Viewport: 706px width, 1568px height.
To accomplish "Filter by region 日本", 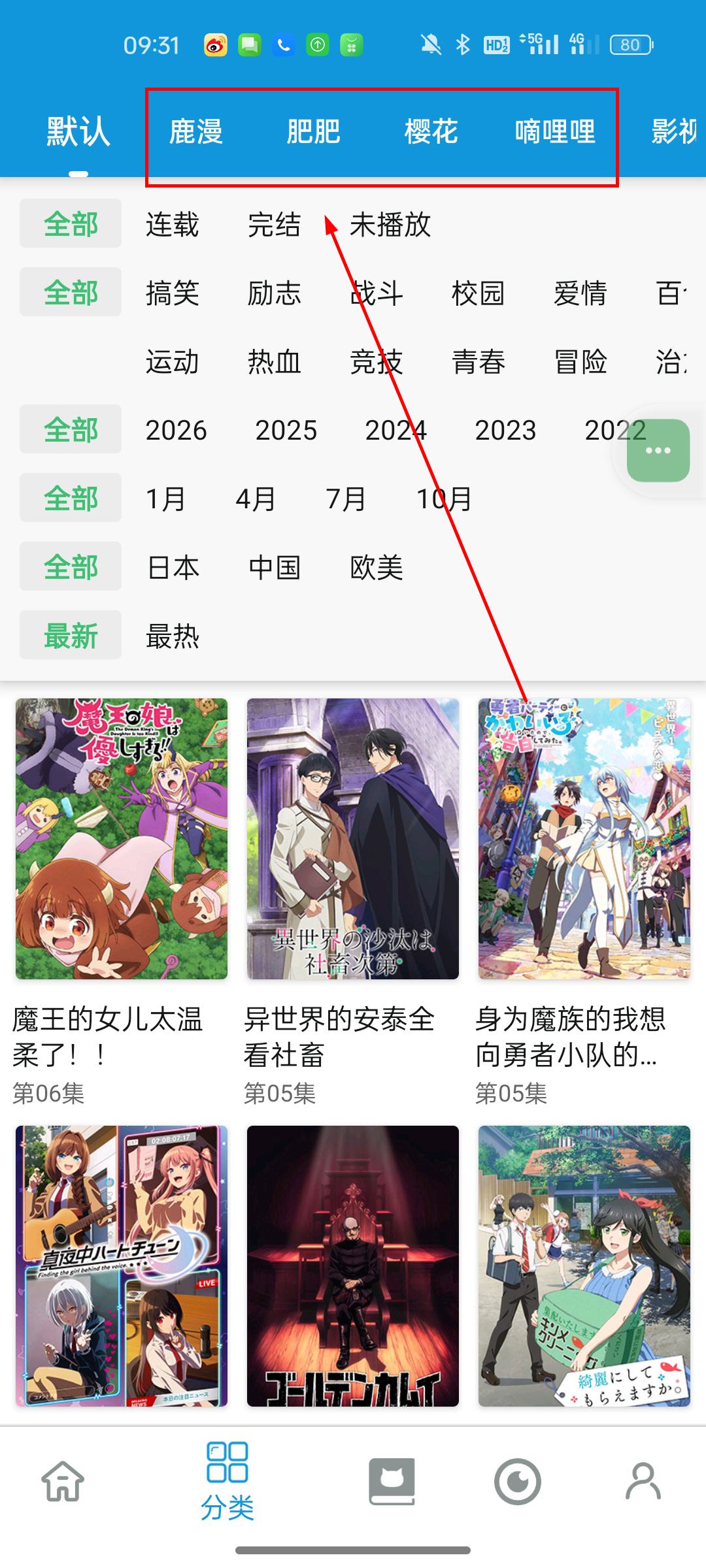I will pyautogui.click(x=173, y=567).
